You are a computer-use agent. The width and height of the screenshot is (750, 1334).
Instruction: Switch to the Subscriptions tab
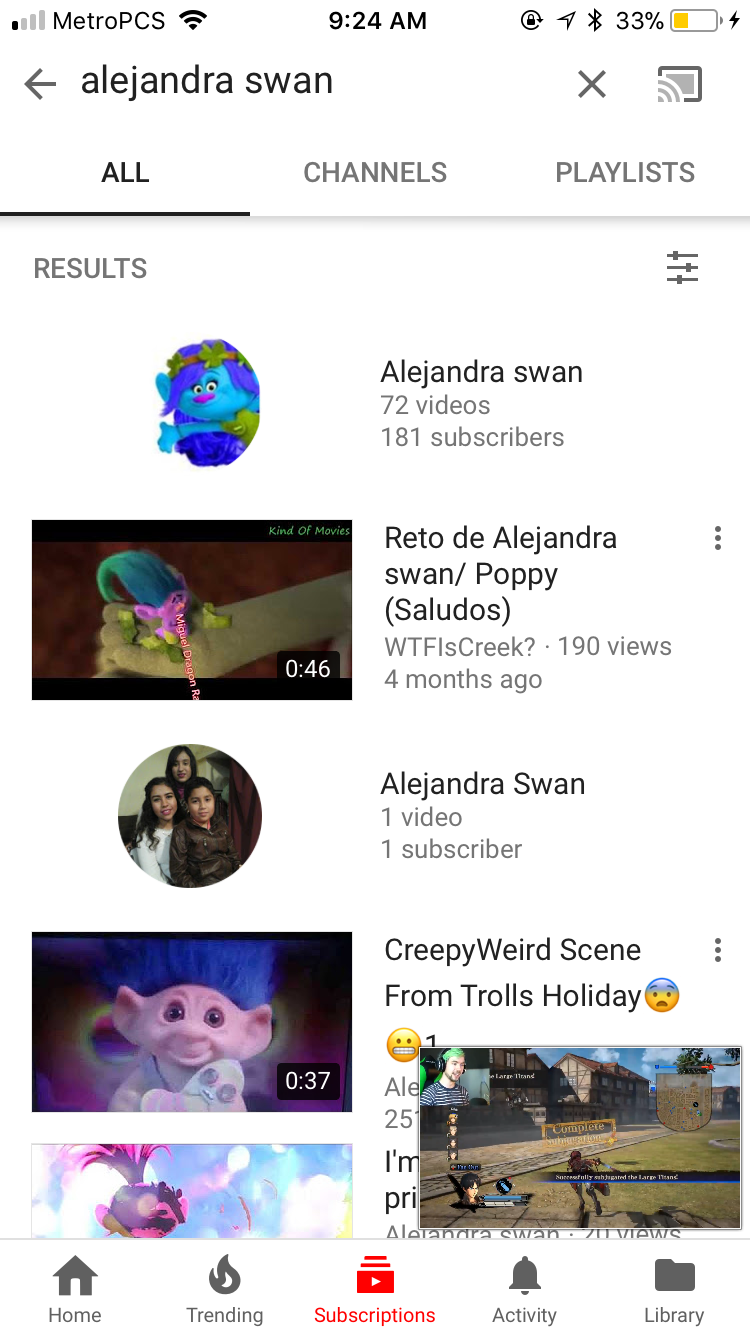click(375, 1290)
